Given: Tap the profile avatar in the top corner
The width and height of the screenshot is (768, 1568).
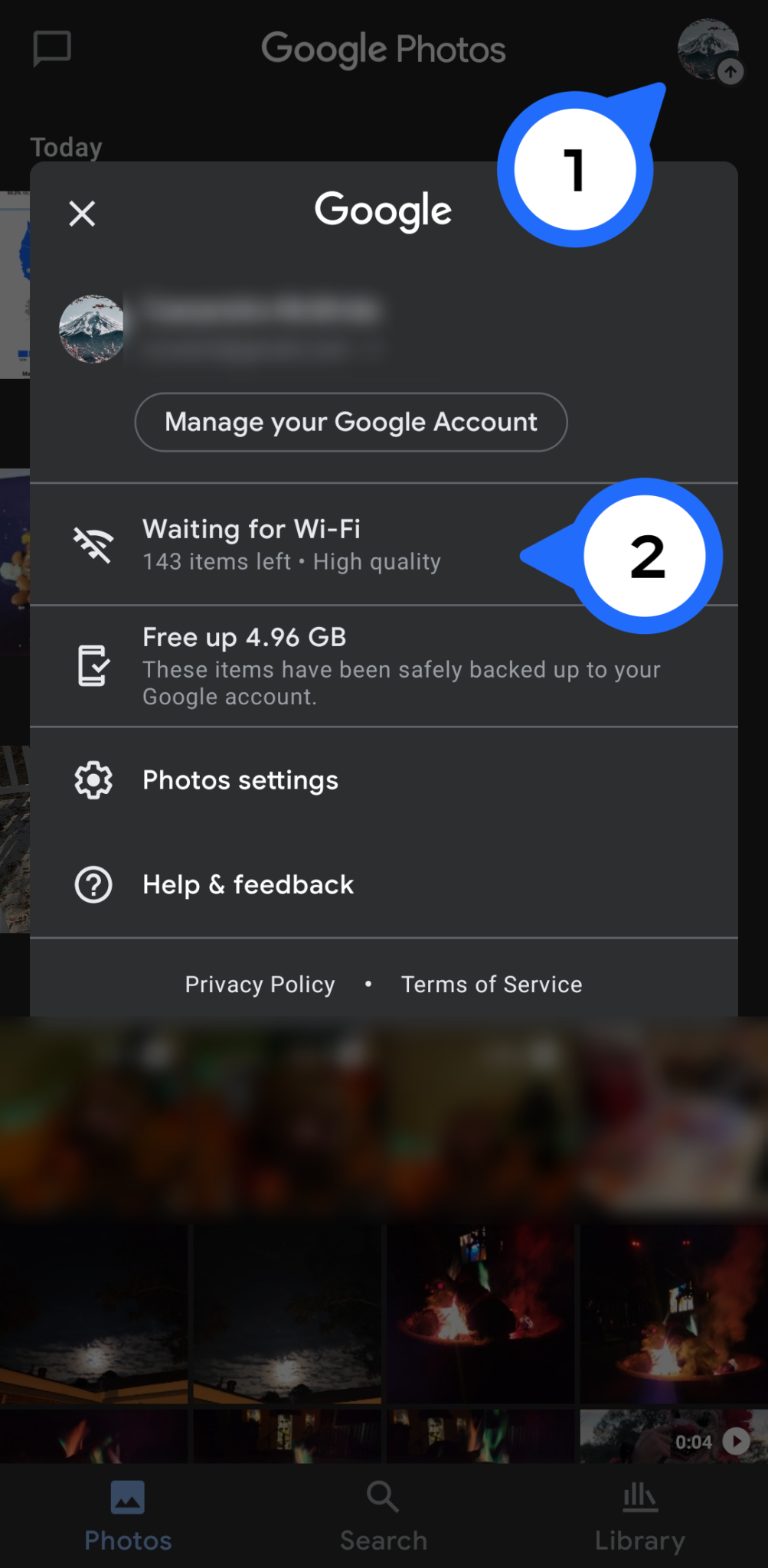Looking at the screenshot, I should tap(708, 48).
